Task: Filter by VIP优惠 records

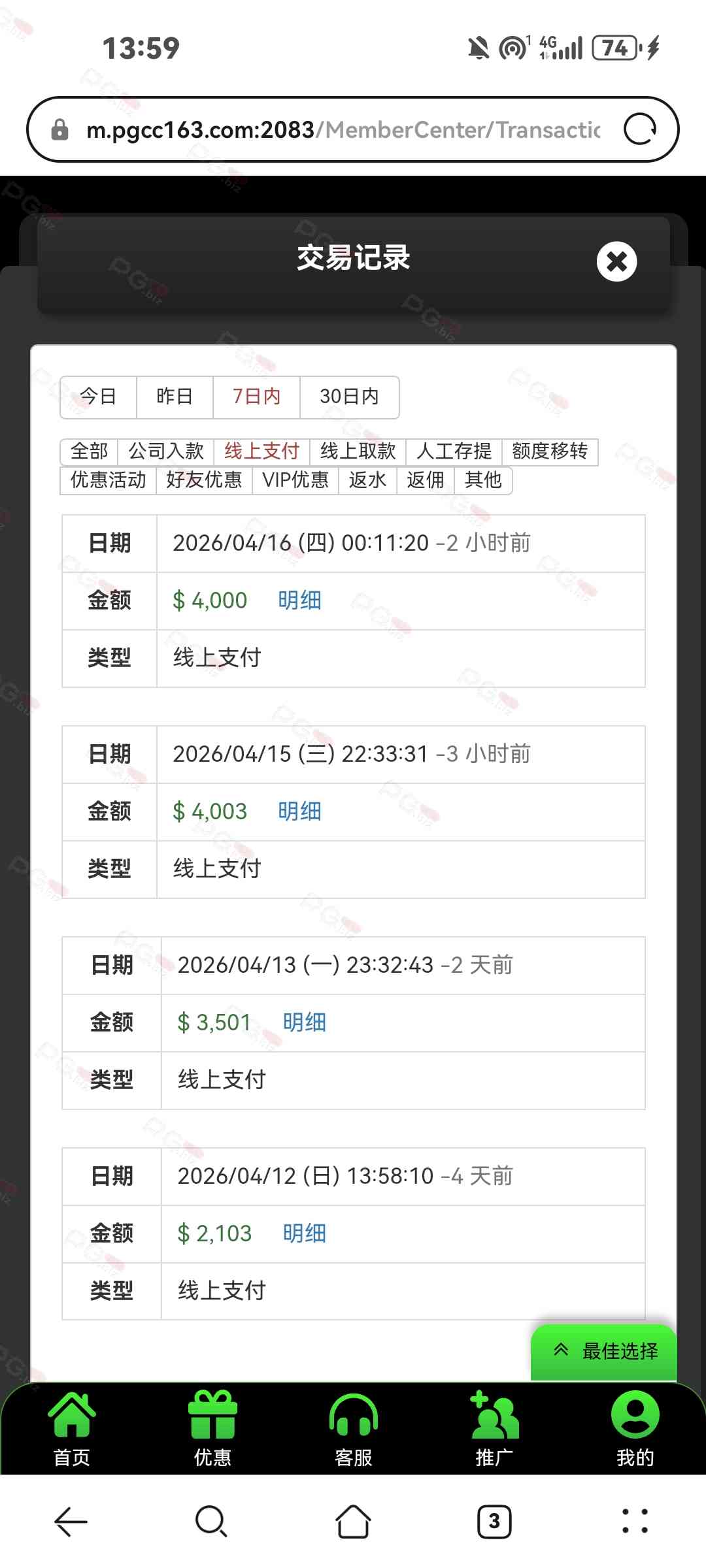Action: pos(295,480)
